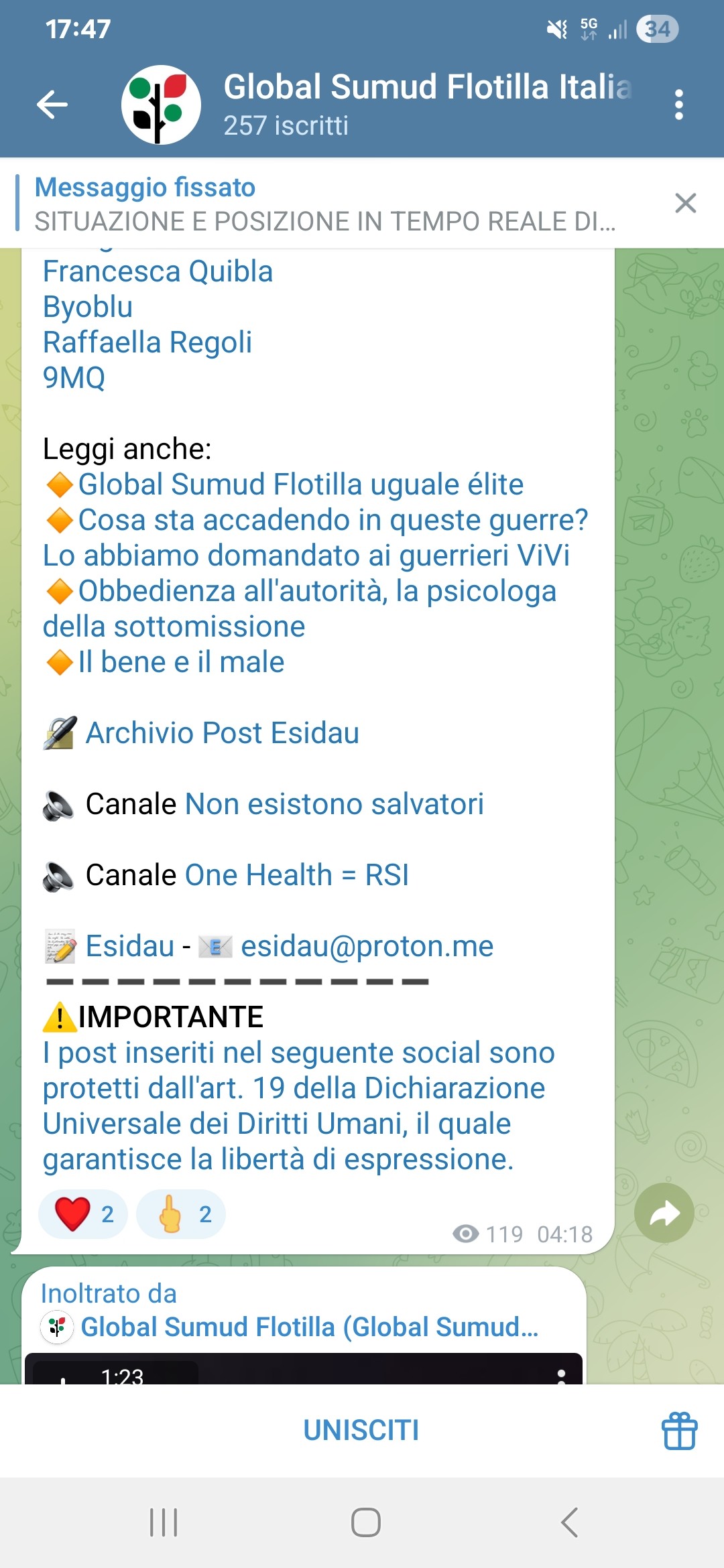Open One Health = RSI channel link
The height and width of the screenshot is (1568, 724).
pyautogui.click(x=296, y=875)
